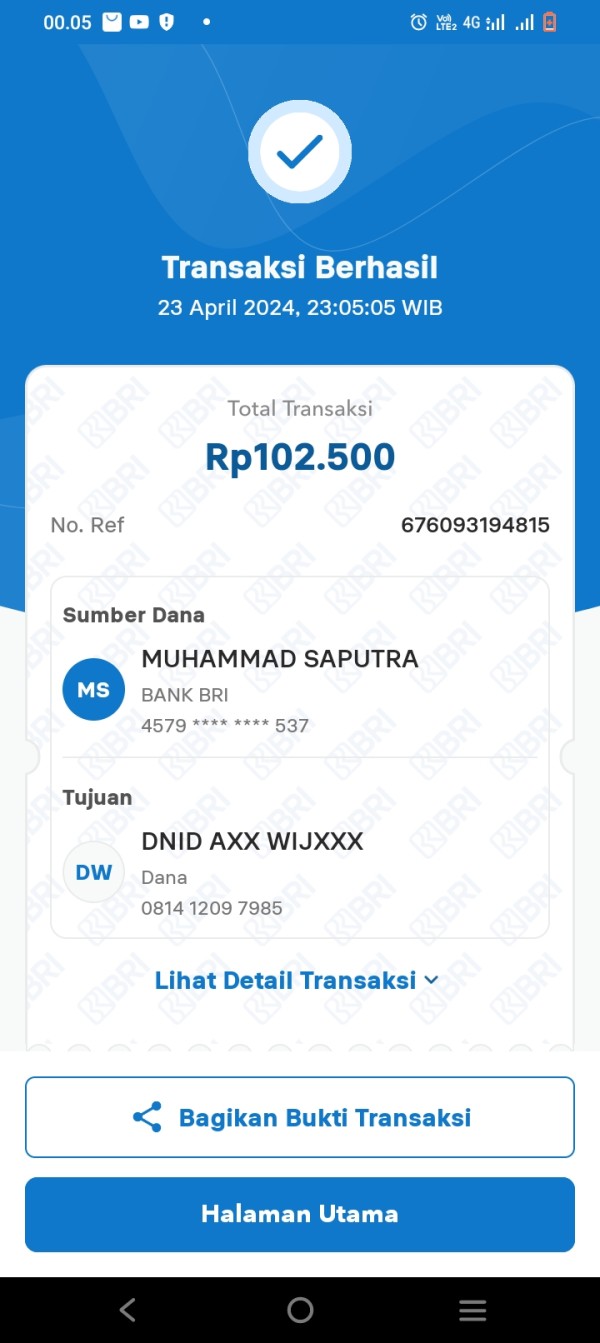Screen dimensions: 600x1343
Task: Tap the system back button
Action: 127,1310
